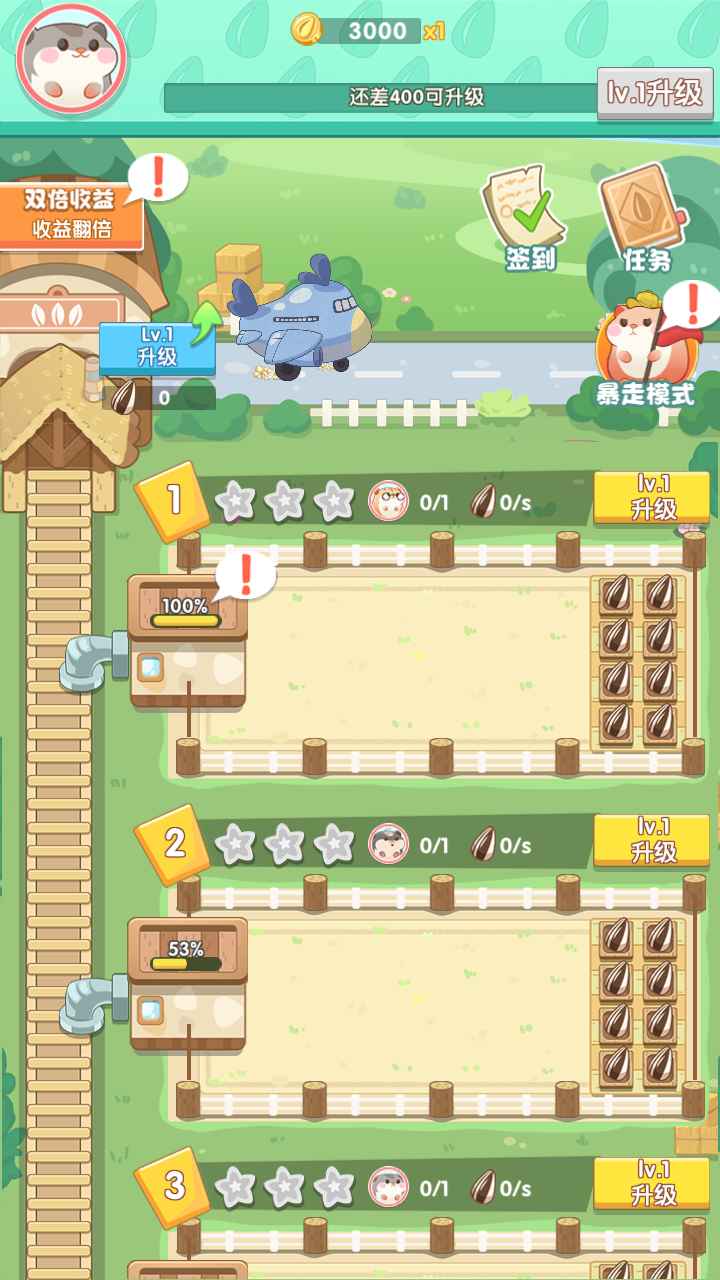720x1280 pixels.
Task: Upgrade field 3 with lv.1升级
Action: coord(652,1183)
